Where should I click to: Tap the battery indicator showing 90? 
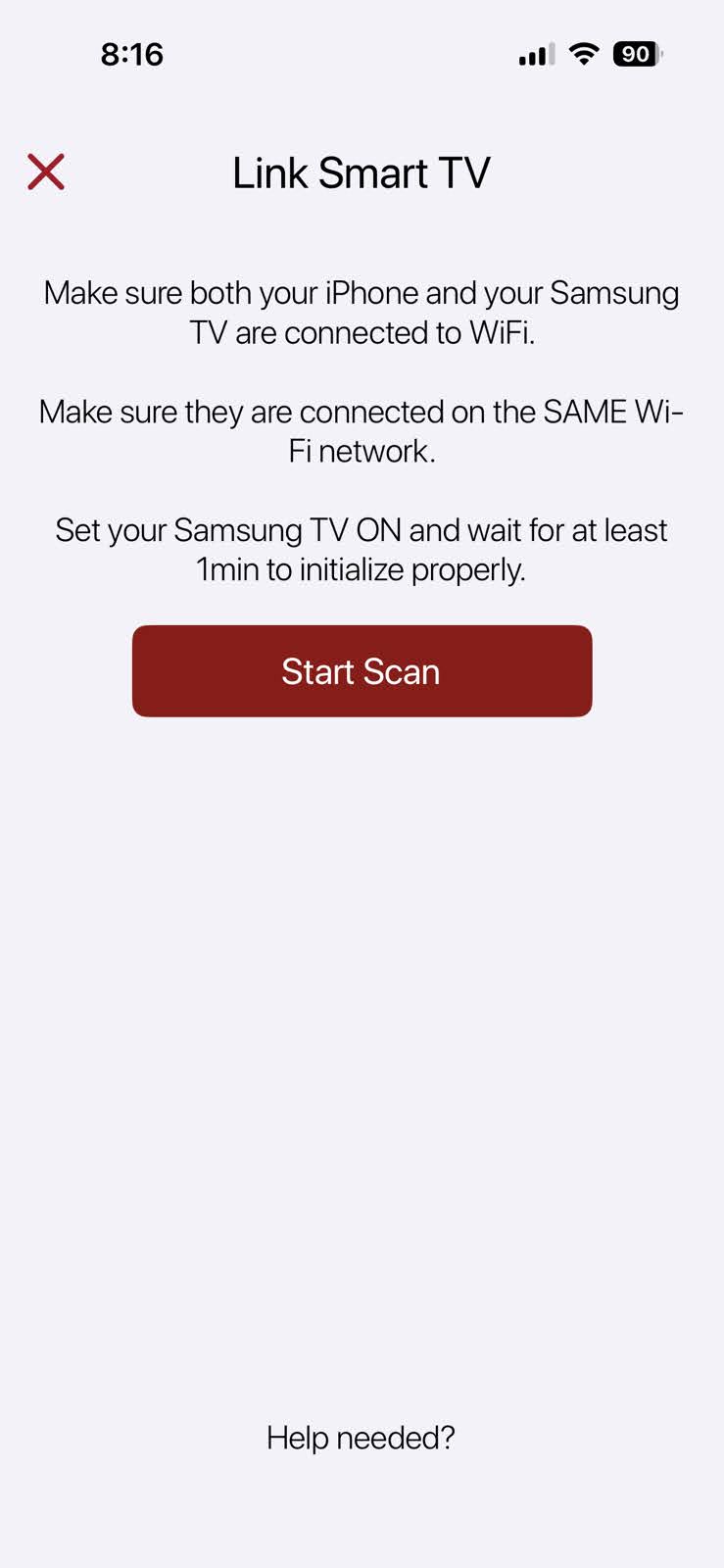[x=635, y=54]
